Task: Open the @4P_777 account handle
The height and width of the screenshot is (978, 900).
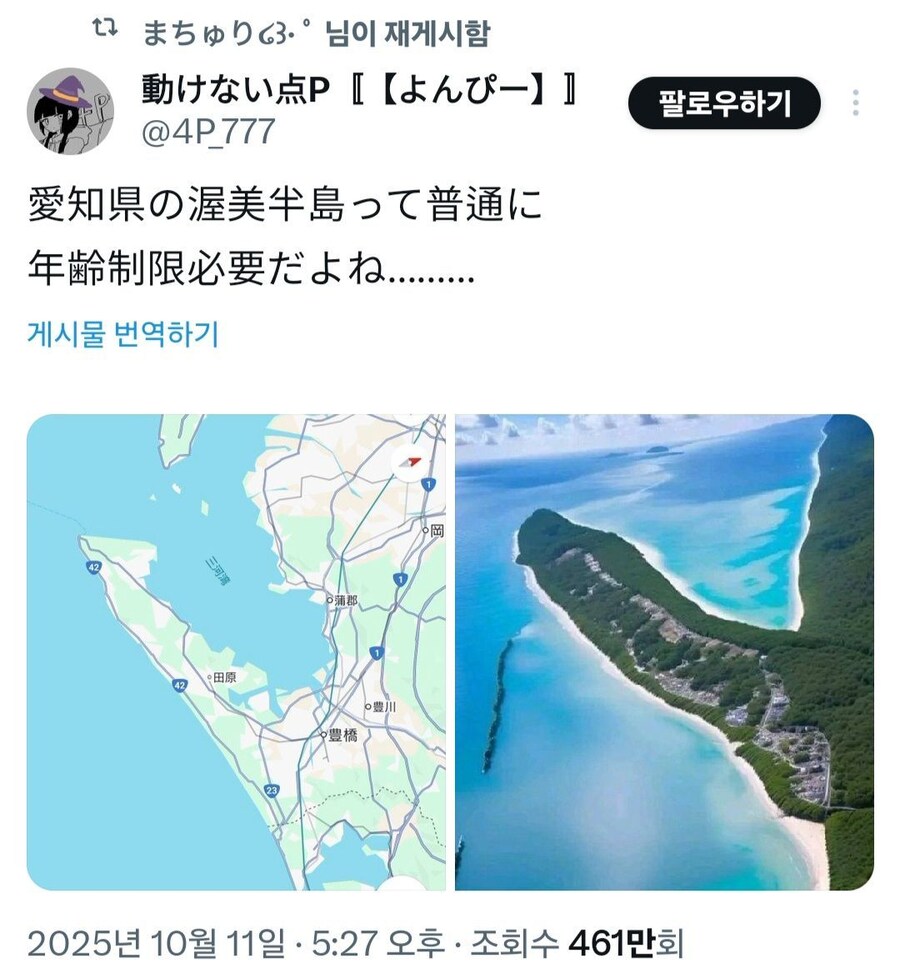Action: click(x=207, y=131)
